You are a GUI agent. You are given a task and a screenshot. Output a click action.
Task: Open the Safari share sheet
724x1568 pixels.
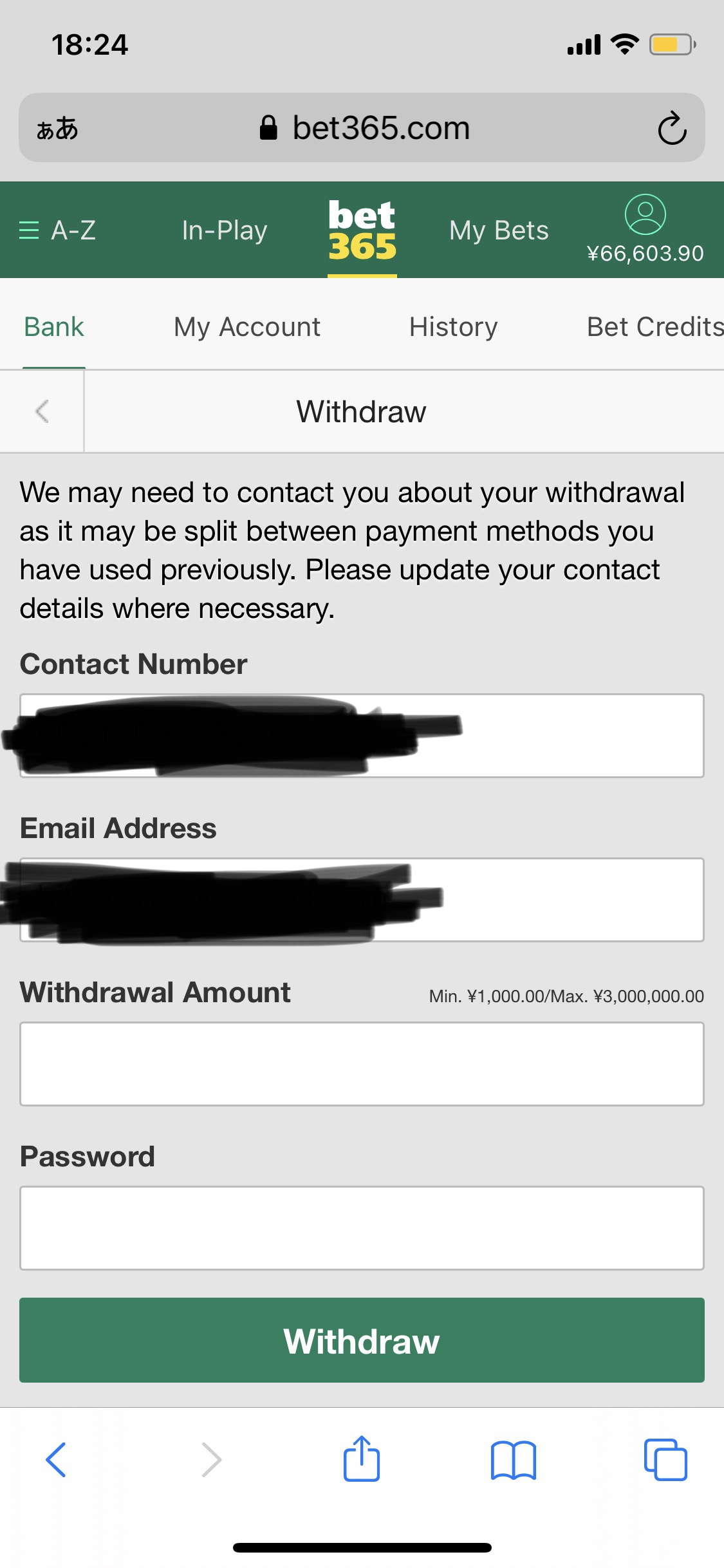[362, 1459]
